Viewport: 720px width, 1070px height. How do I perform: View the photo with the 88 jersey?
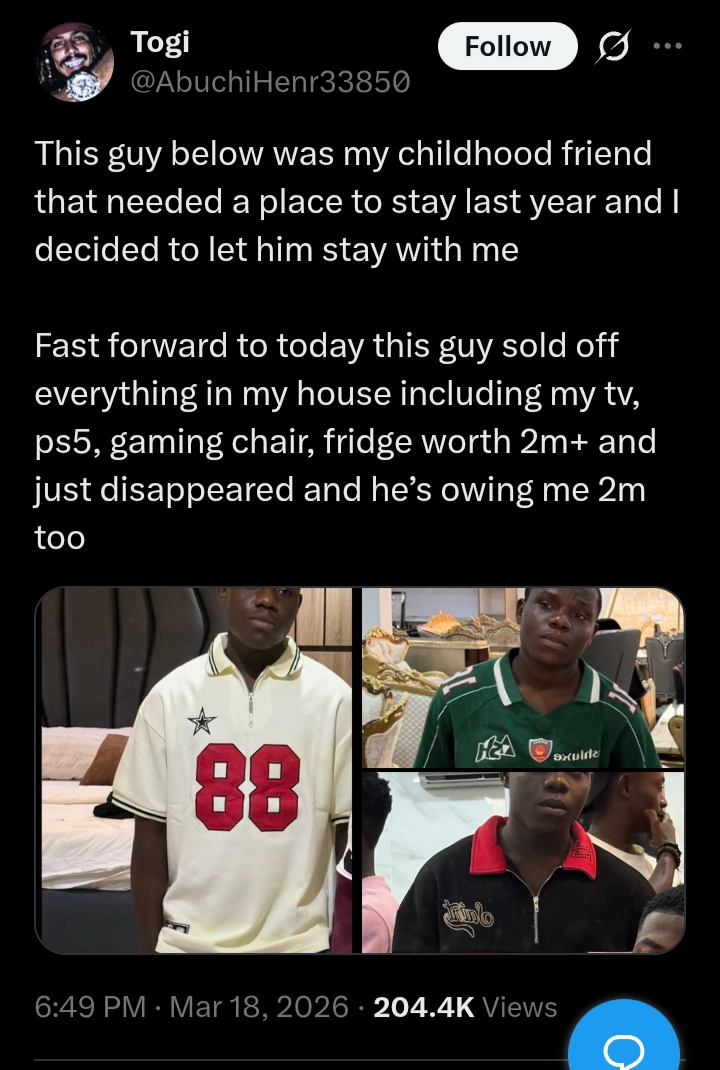point(195,770)
